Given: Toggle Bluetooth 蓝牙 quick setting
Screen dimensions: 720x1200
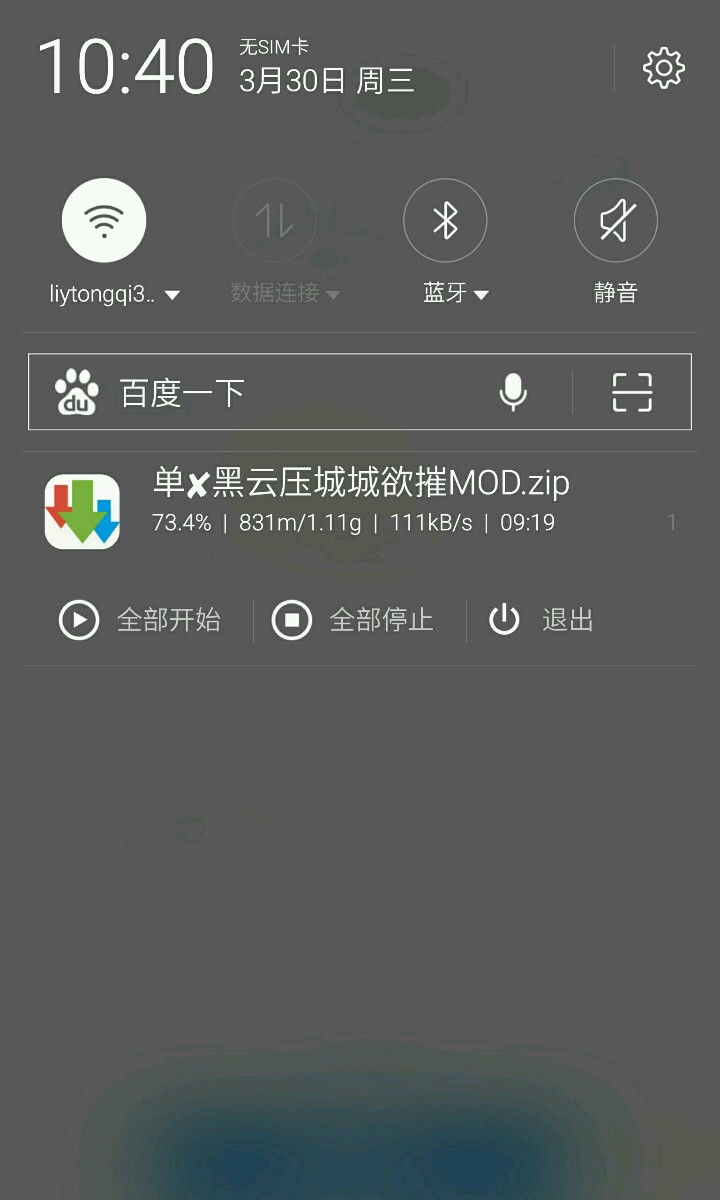Looking at the screenshot, I should [x=445, y=221].
